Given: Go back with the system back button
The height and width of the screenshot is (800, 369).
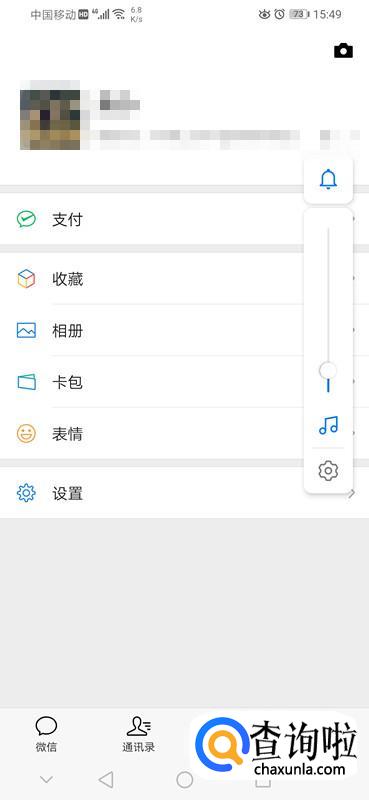Looking at the screenshot, I should (x=106, y=779).
